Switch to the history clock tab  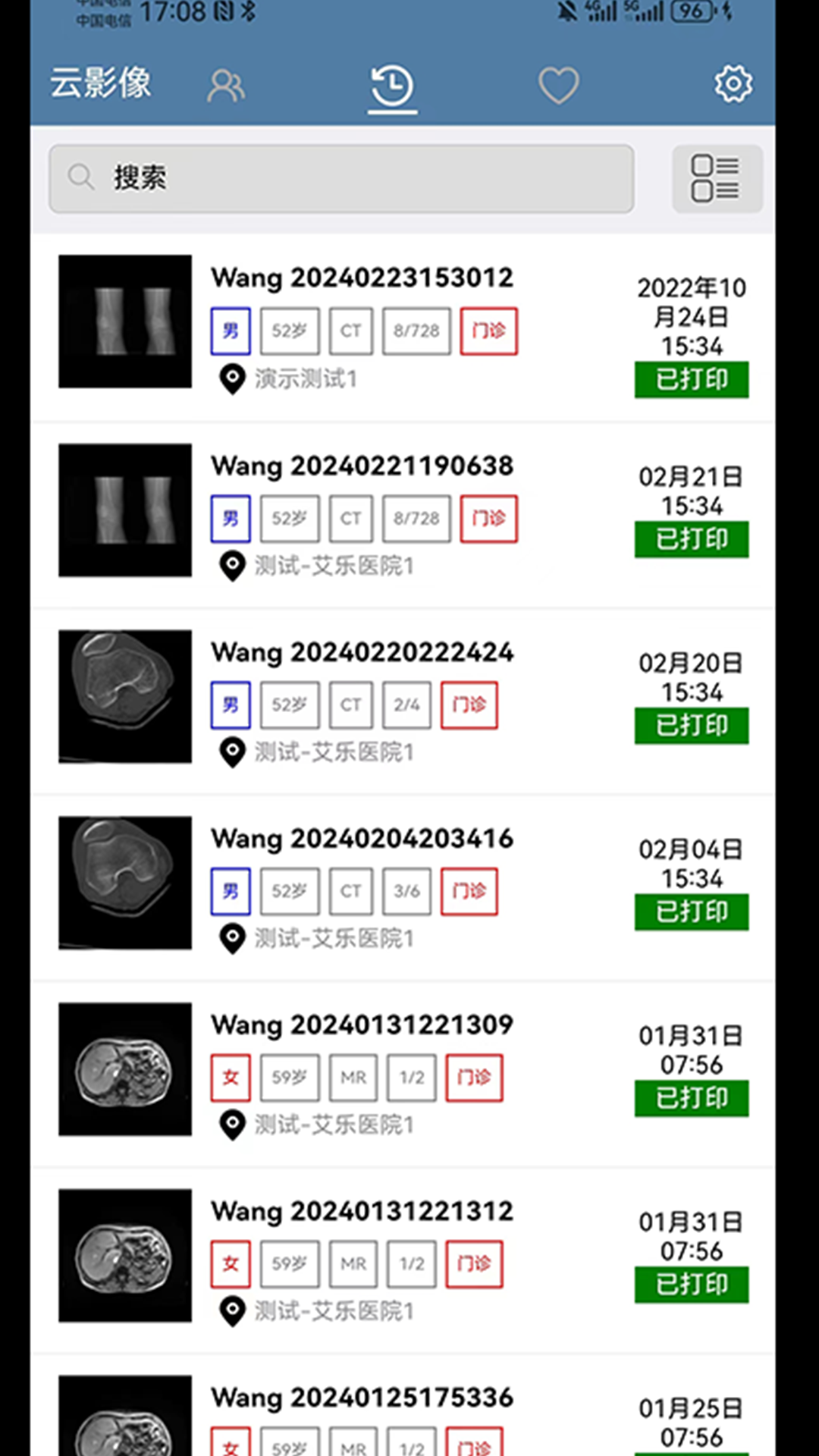point(392,86)
